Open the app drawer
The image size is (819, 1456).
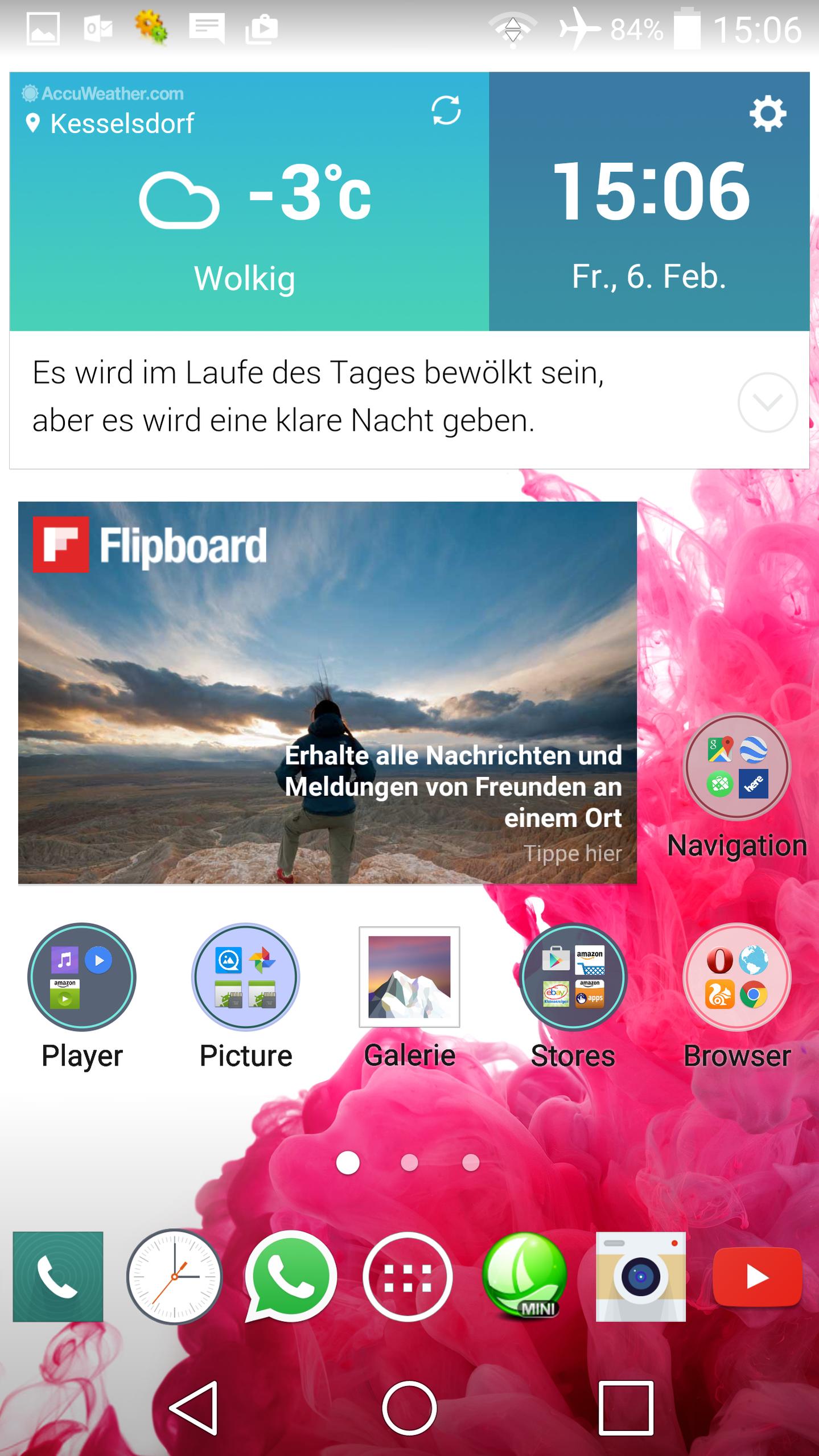(x=408, y=1276)
